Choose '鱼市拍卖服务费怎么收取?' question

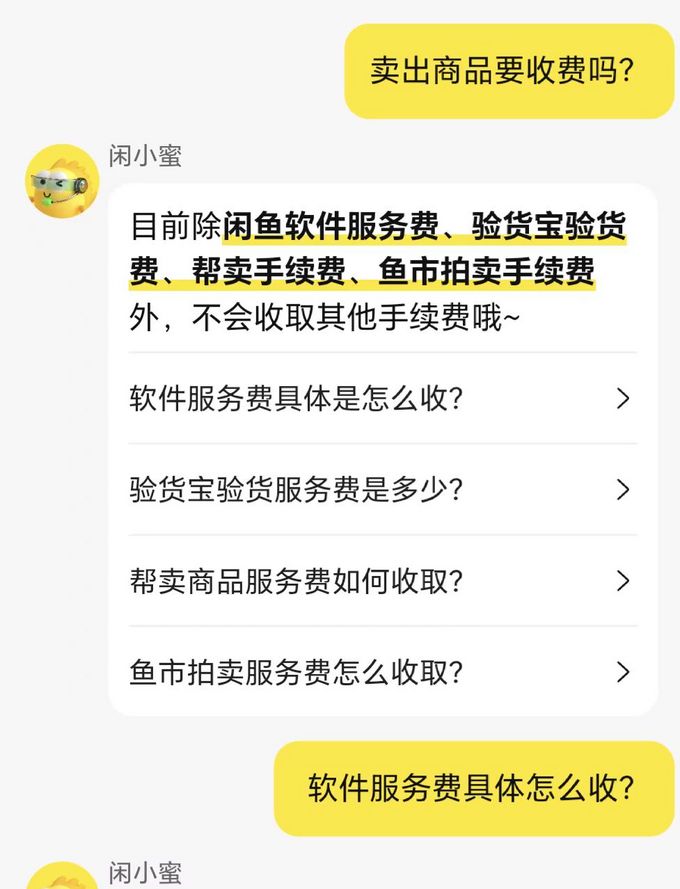point(382,672)
